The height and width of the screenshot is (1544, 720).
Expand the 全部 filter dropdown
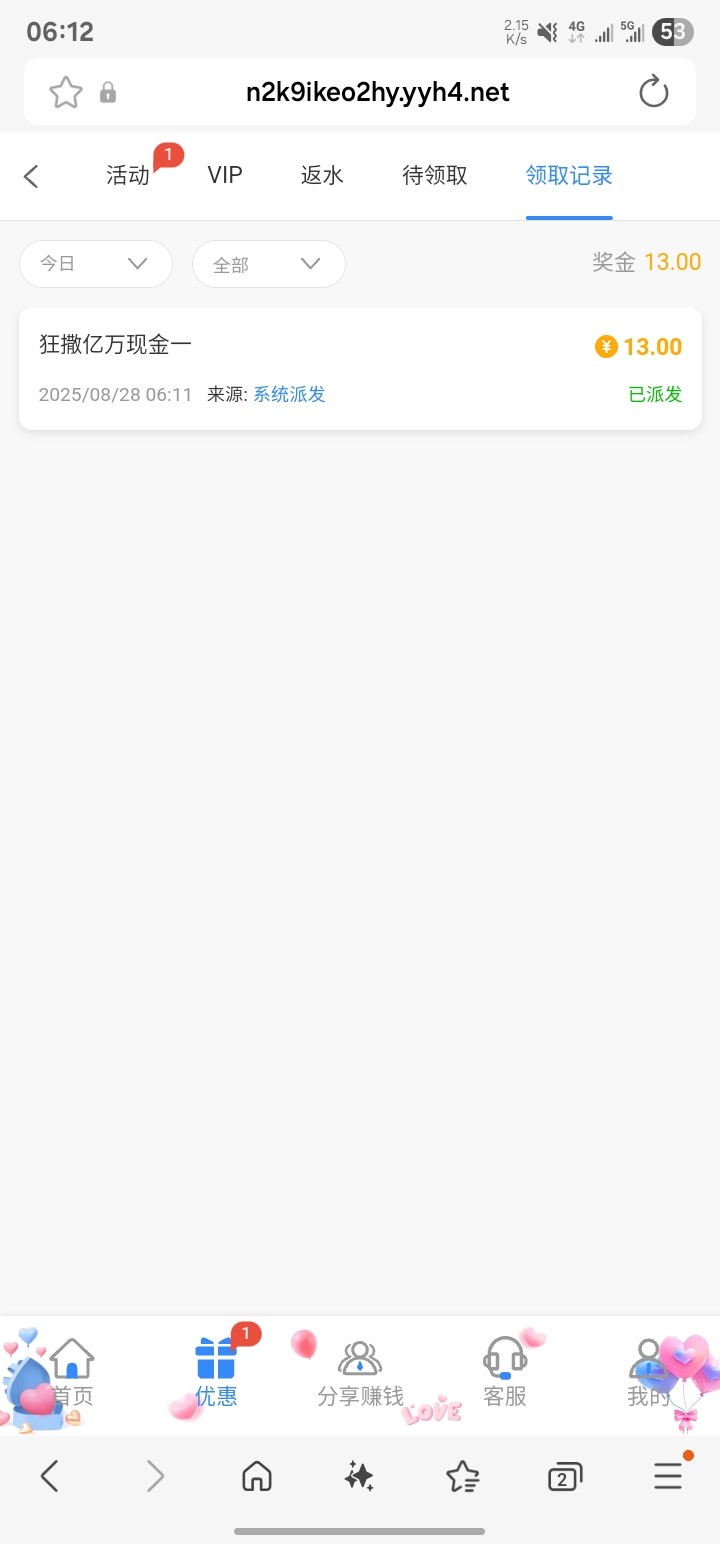(x=269, y=264)
